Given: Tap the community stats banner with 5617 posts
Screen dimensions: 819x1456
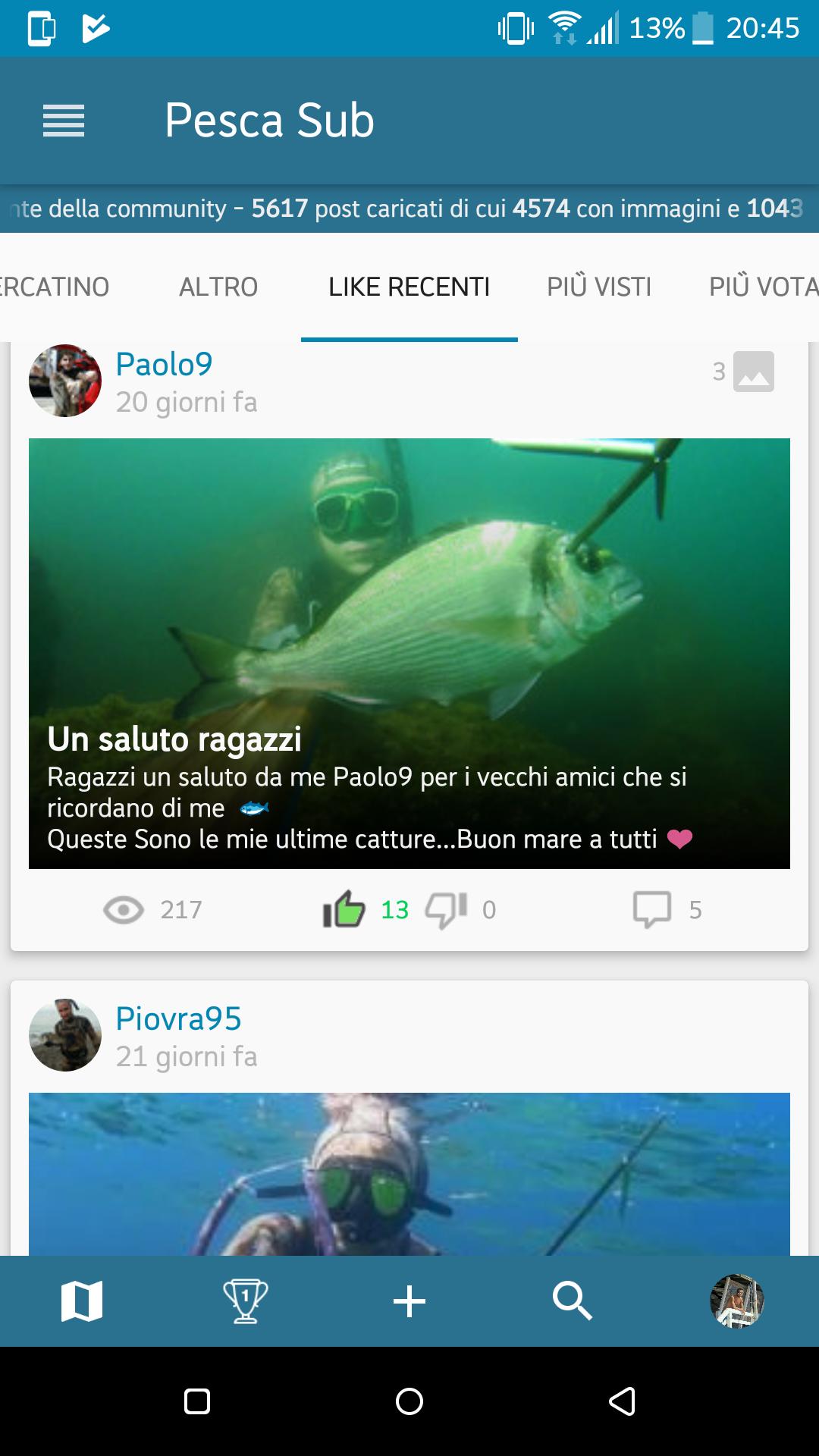Looking at the screenshot, I should click(409, 209).
